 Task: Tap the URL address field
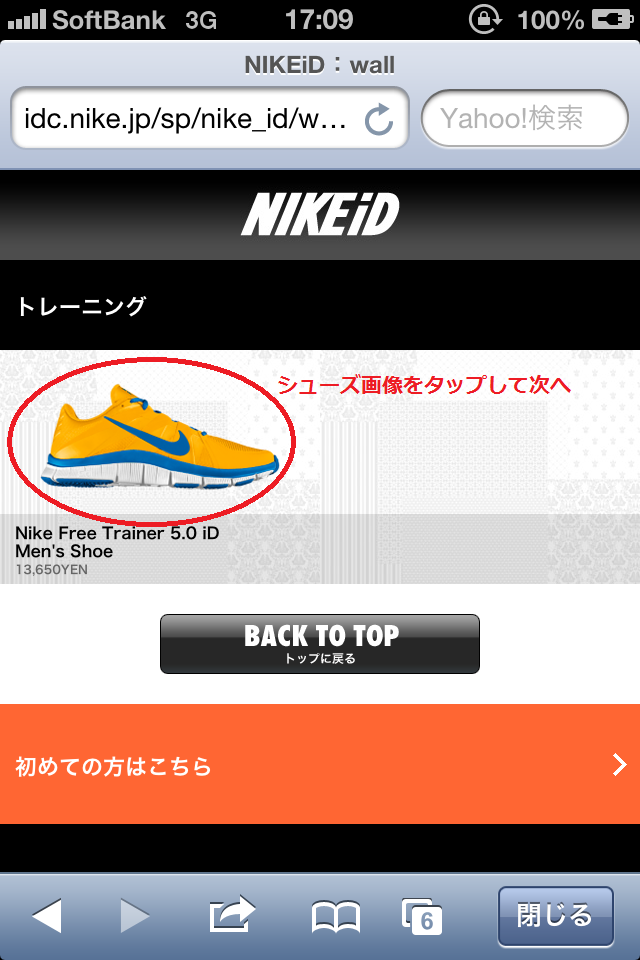click(185, 120)
